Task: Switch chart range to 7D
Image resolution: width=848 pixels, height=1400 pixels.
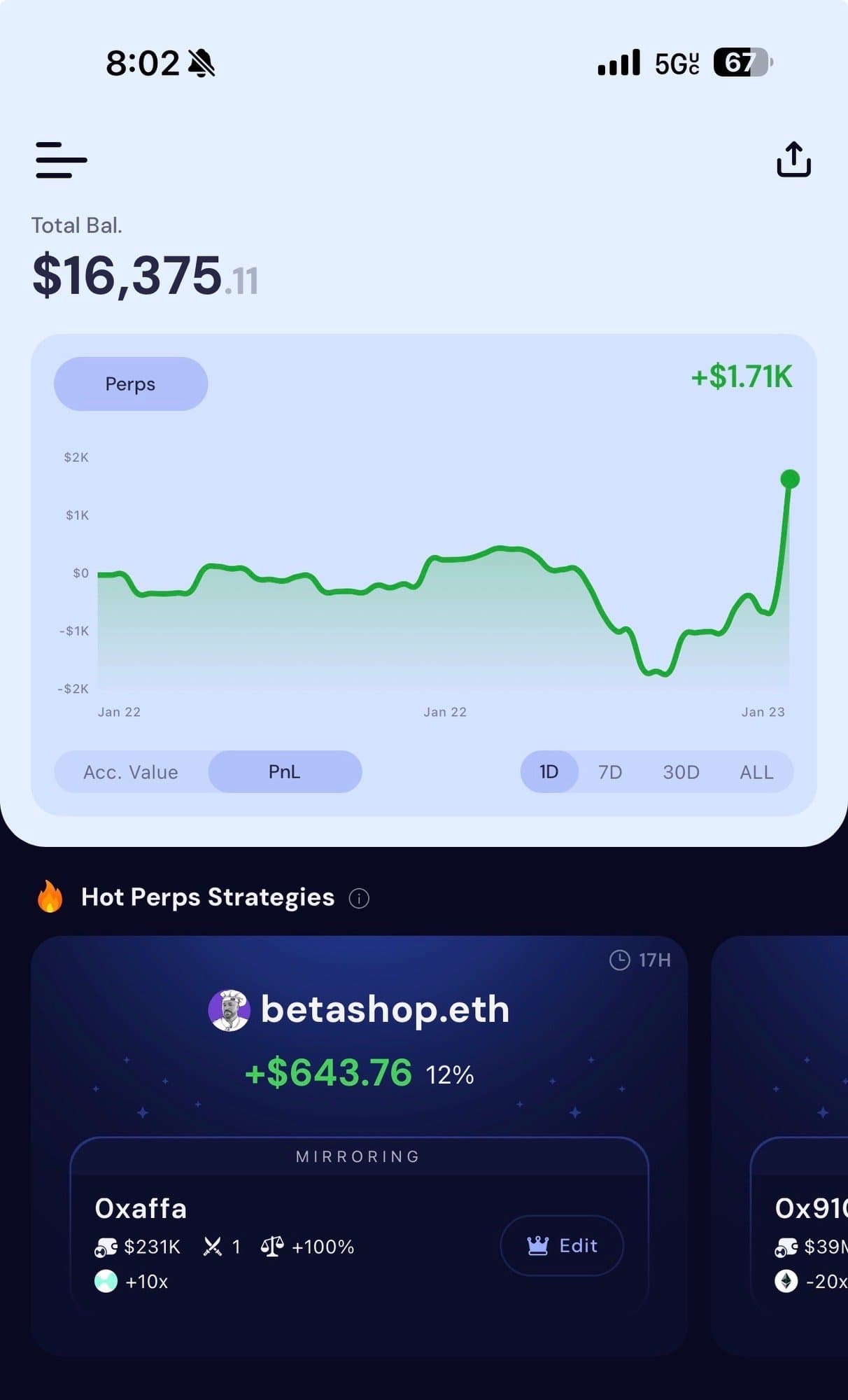Action: pos(610,772)
